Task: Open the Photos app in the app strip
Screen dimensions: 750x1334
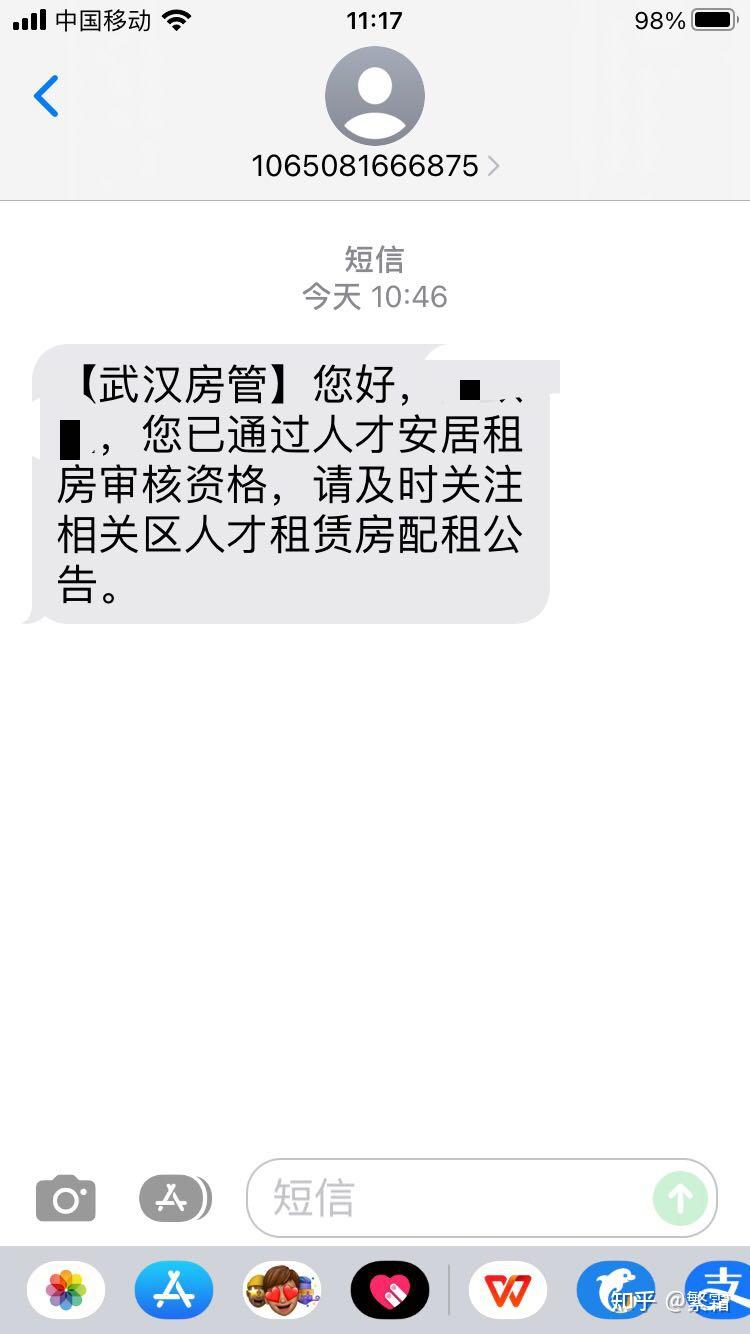Action: 66,1290
